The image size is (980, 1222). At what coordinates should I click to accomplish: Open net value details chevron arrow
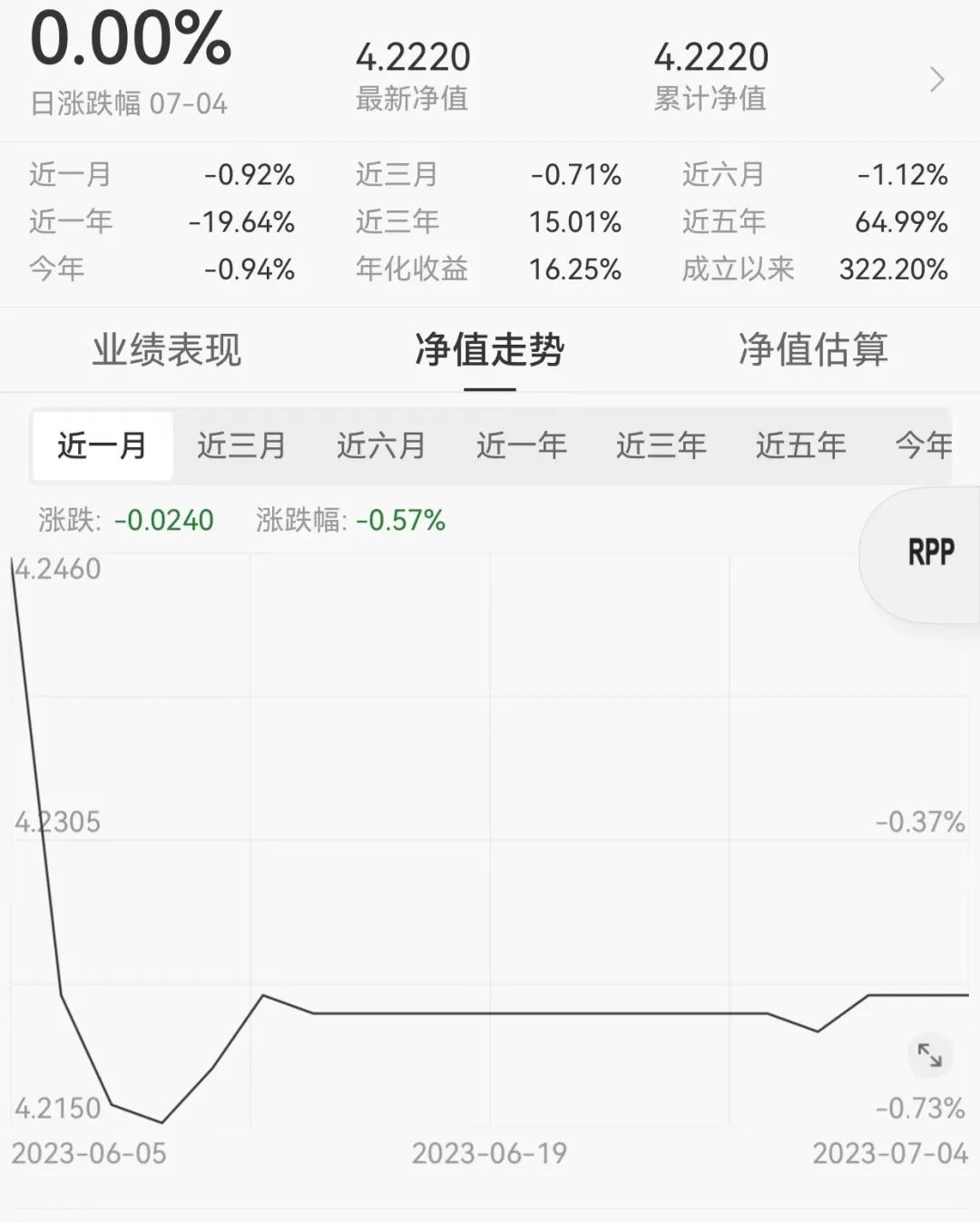(x=937, y=80)
